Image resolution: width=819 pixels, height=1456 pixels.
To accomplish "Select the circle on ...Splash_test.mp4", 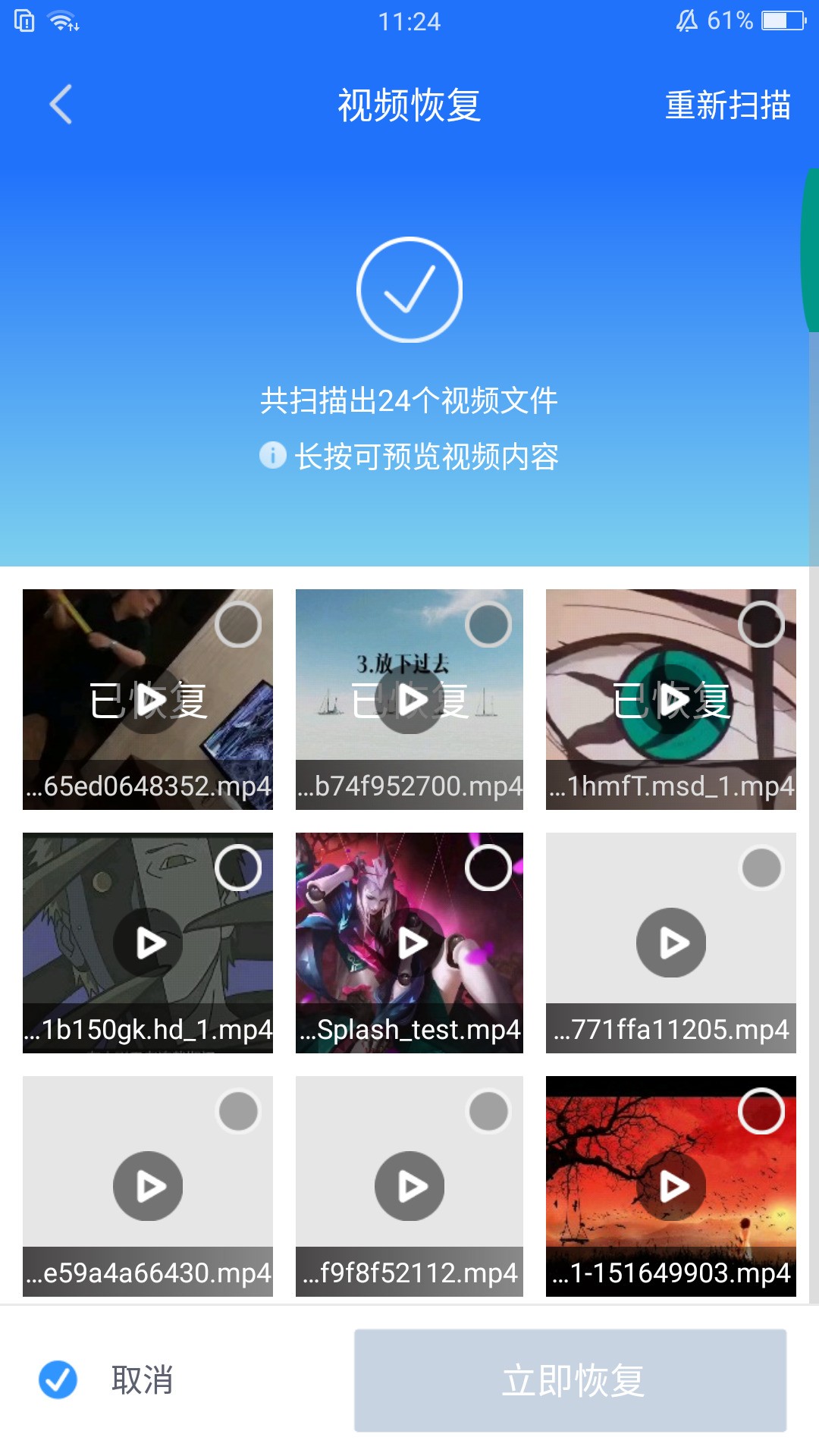I will (488, 868).
